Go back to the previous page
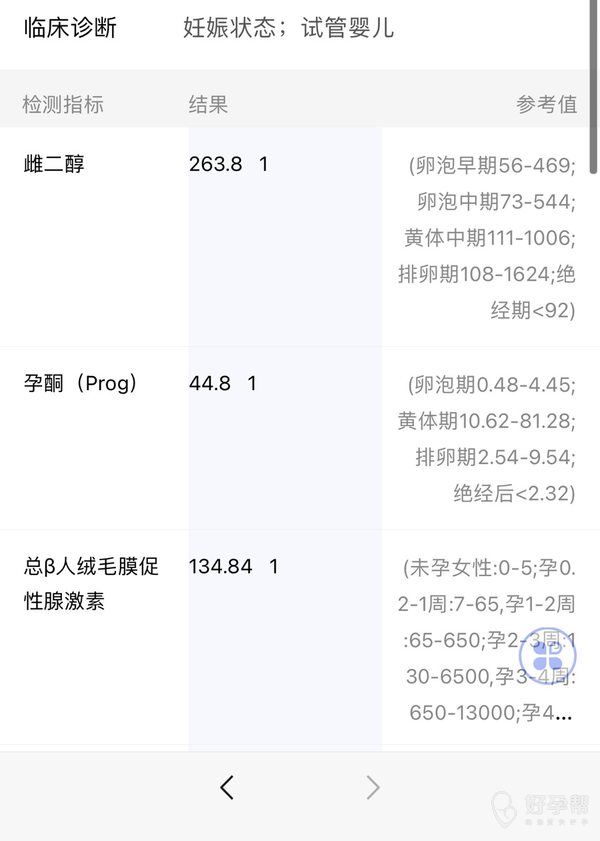600x841 pixels. [227, 788]
